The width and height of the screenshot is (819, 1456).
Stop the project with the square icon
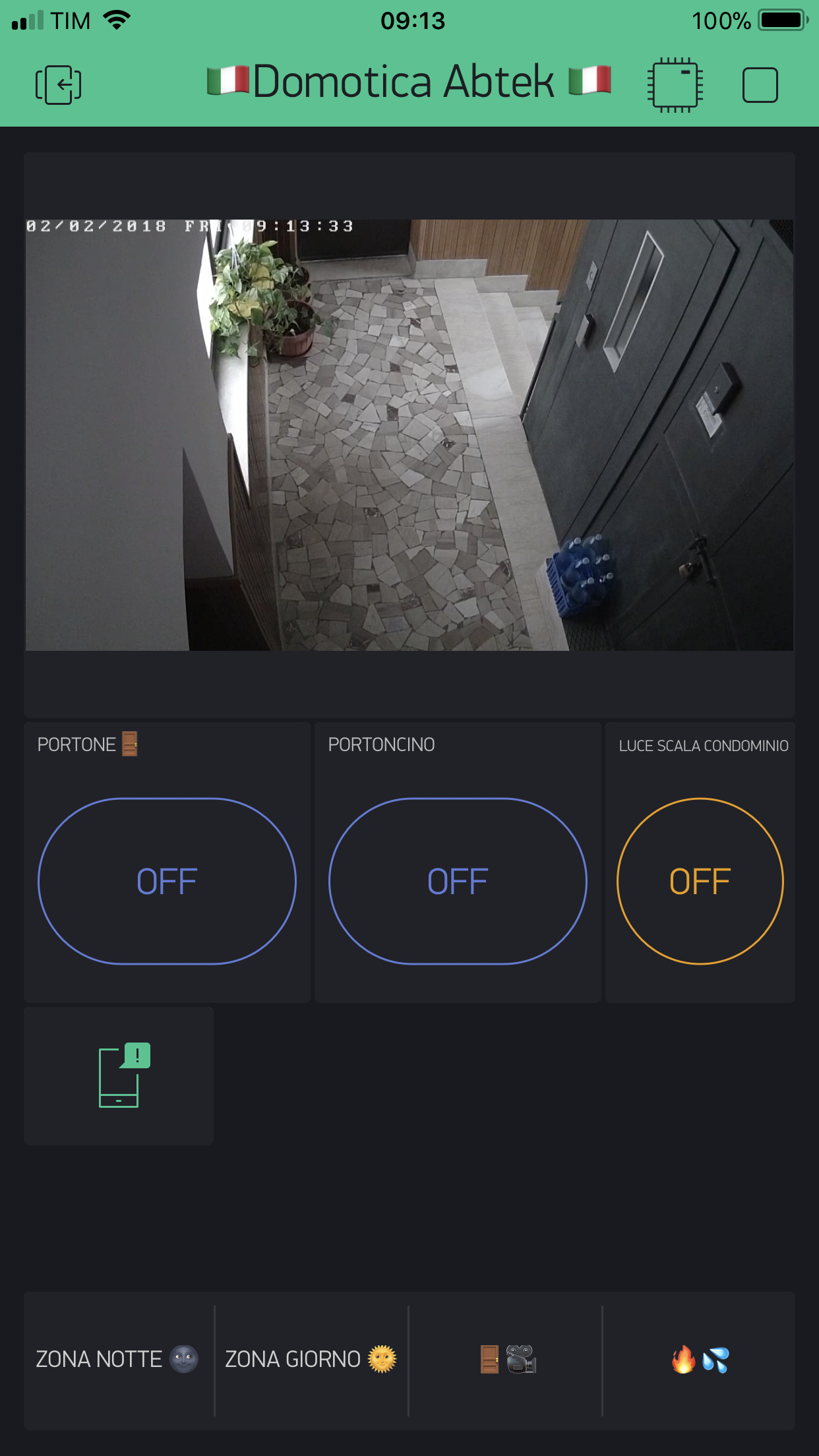[760, 85]
